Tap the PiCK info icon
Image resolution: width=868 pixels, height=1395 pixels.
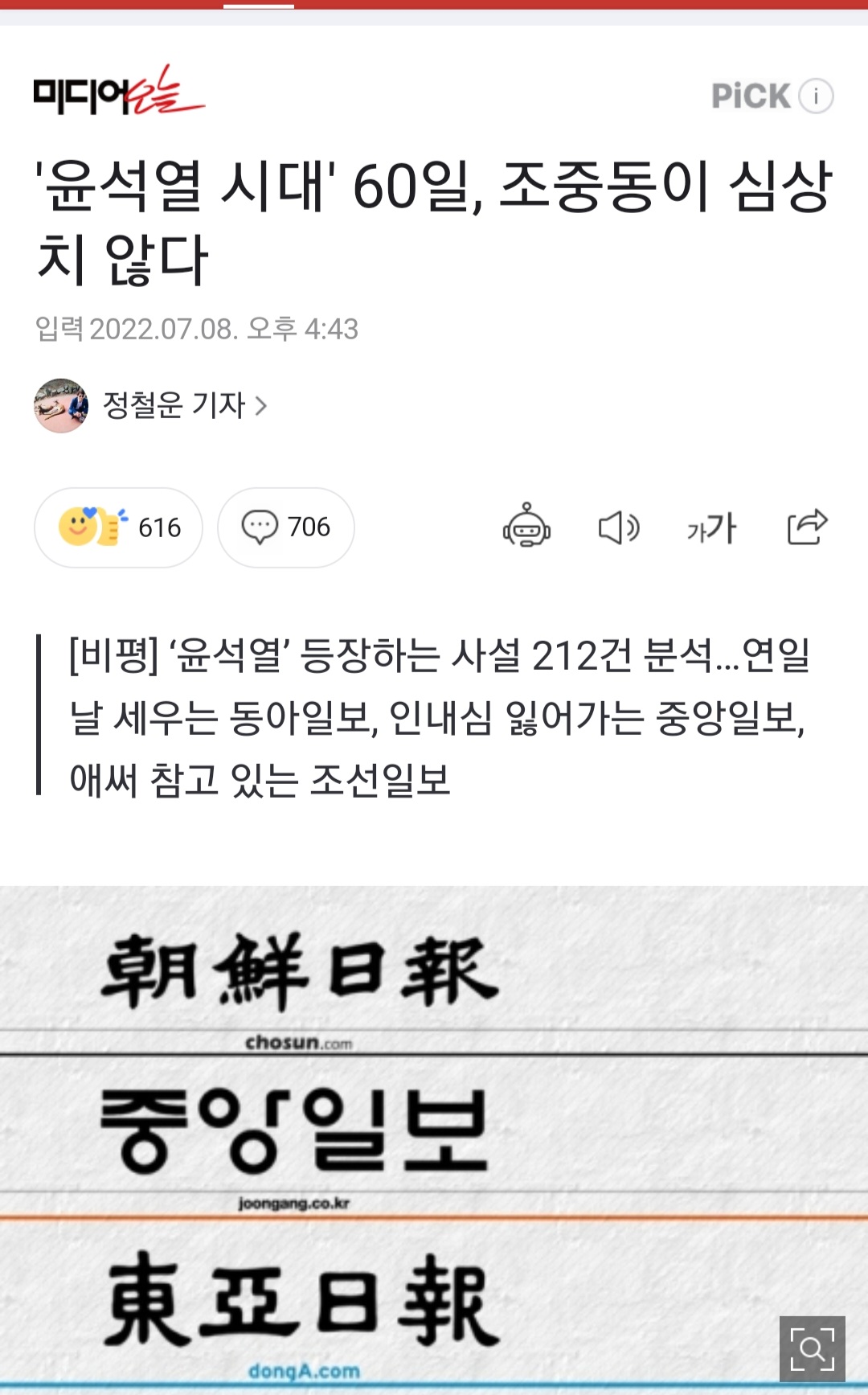[816, 96]
